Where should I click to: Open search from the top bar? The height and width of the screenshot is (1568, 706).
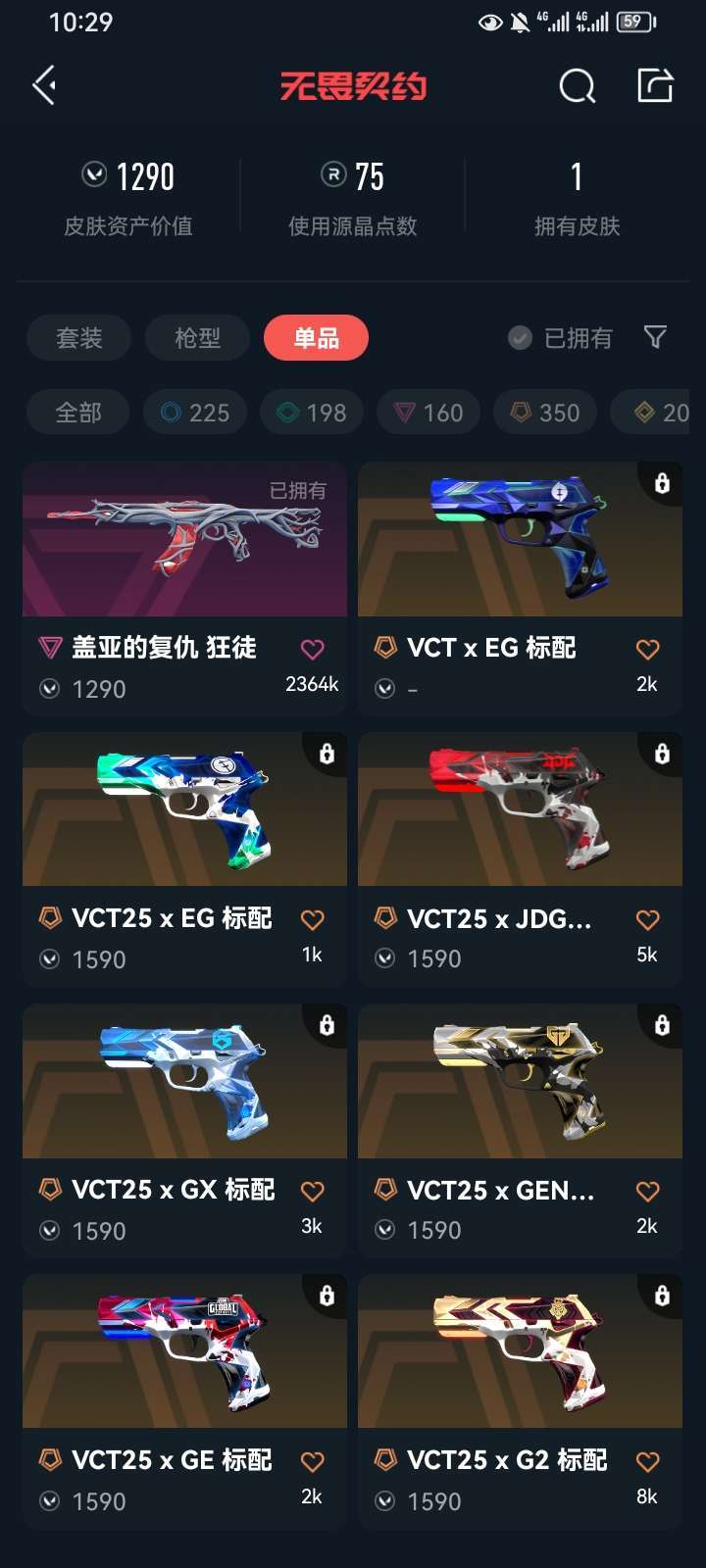(x=577, y=86)
